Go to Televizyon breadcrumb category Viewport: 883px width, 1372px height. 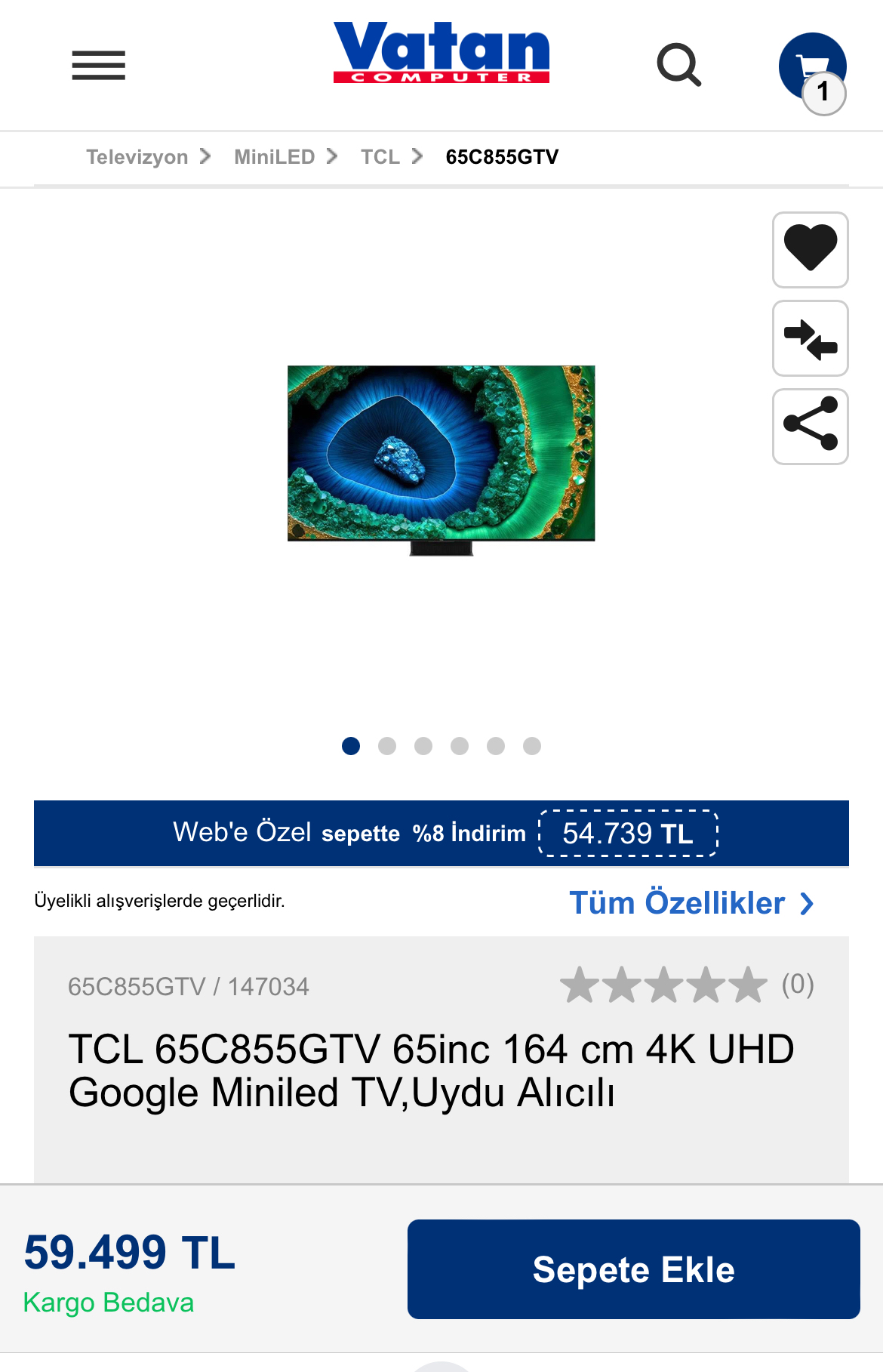tap(137, 157)
